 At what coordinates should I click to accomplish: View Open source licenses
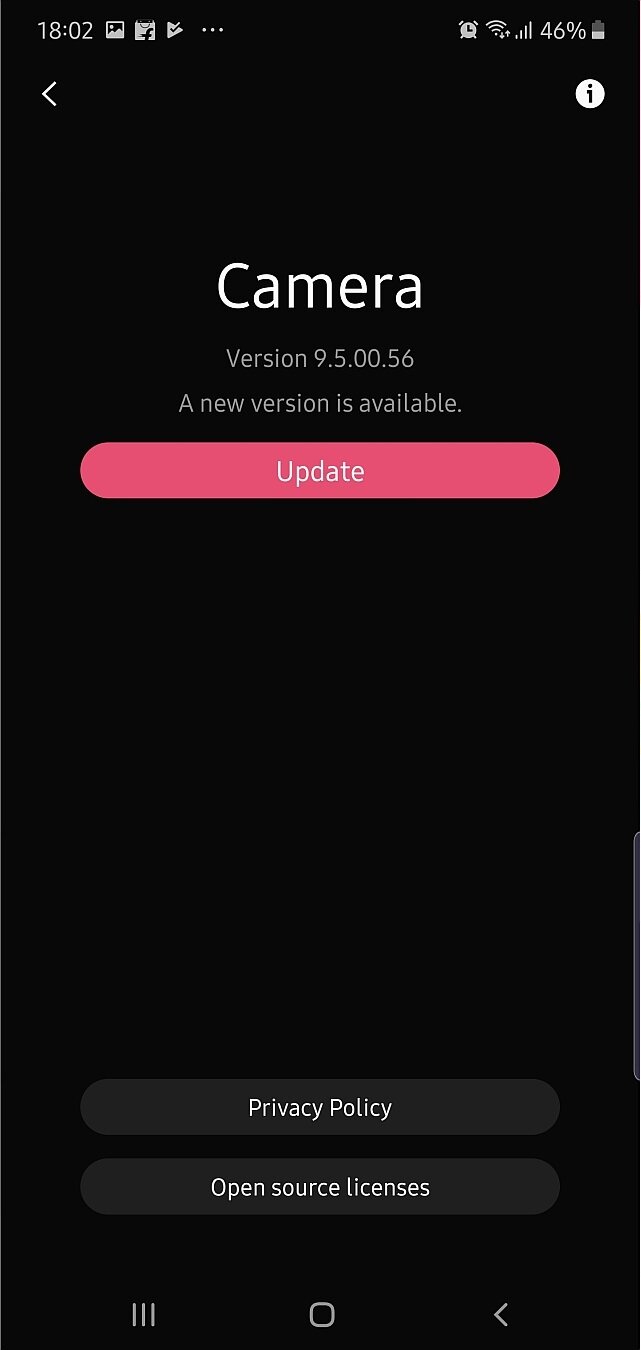coord(320,1187)
